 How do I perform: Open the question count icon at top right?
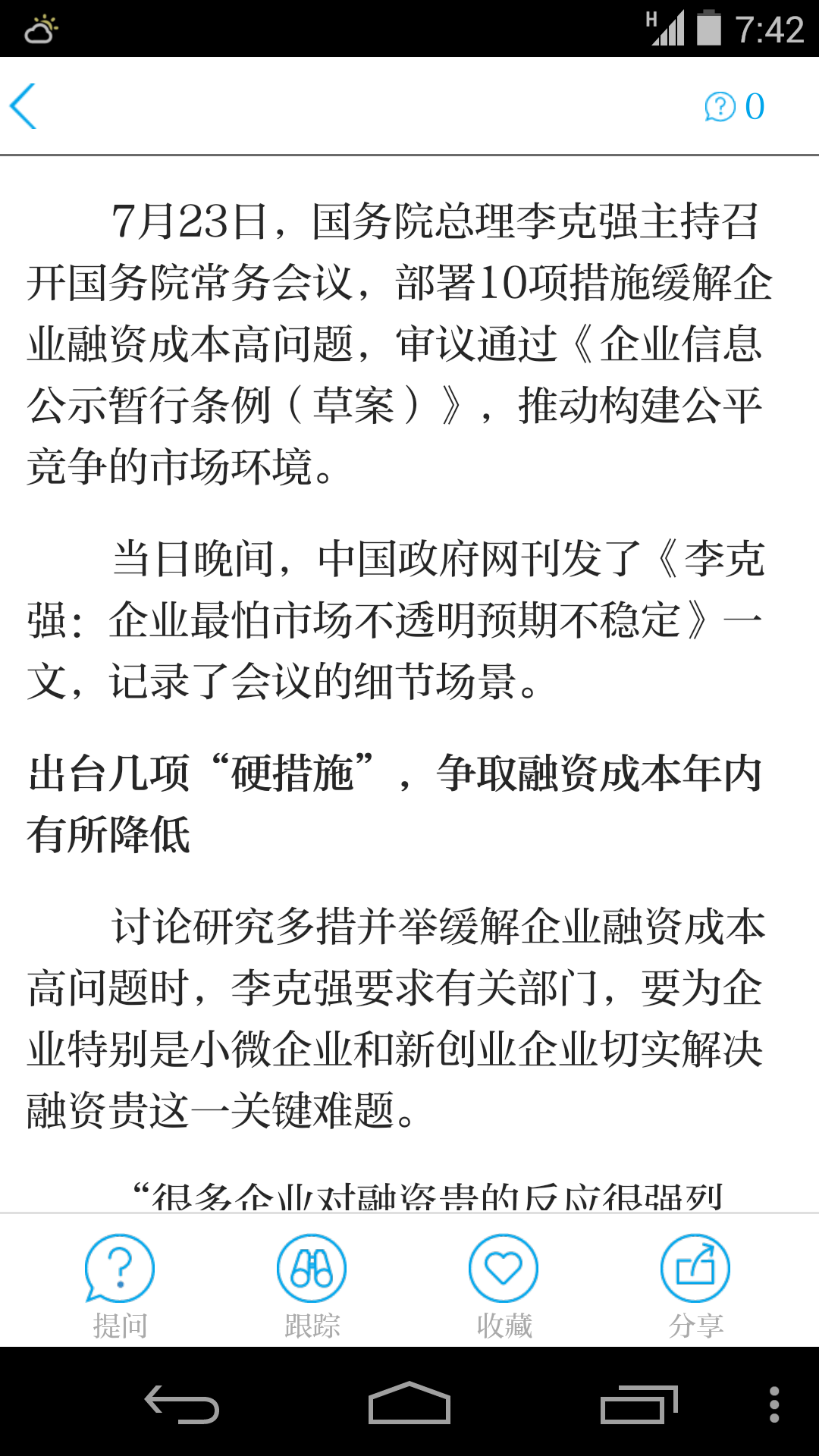click(x=734, y=106)
